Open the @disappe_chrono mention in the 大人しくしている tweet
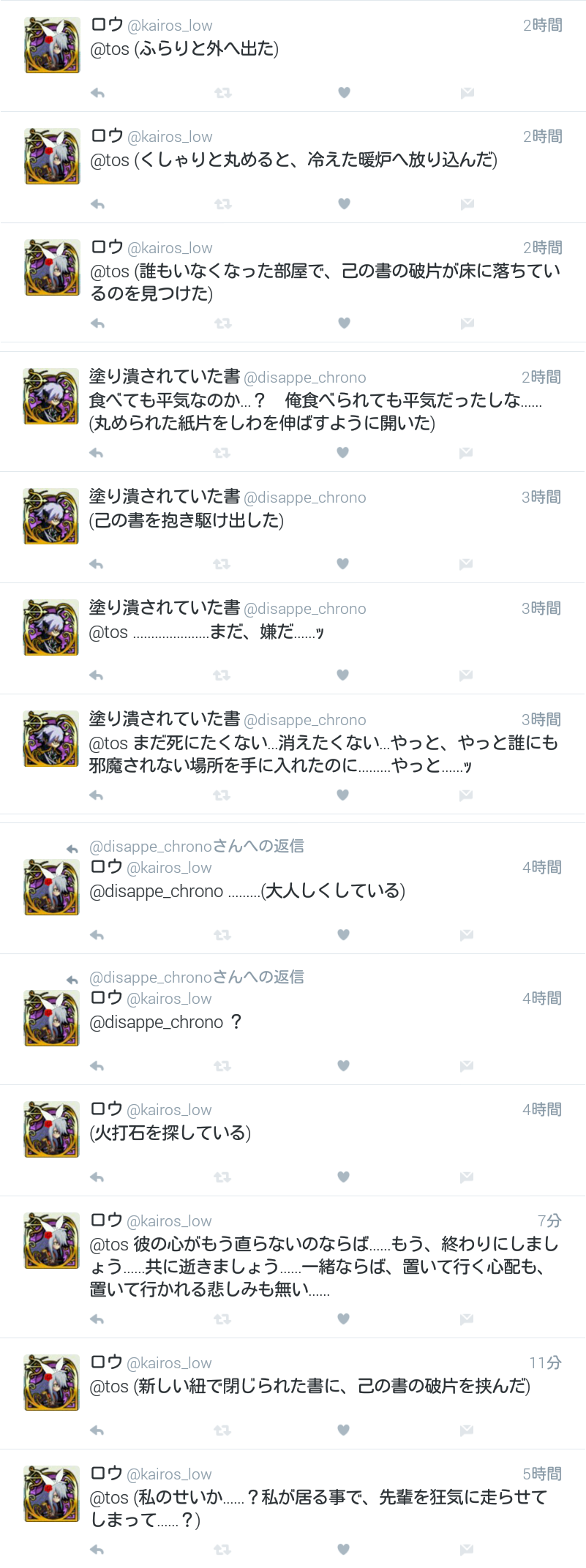 point(156,891)
